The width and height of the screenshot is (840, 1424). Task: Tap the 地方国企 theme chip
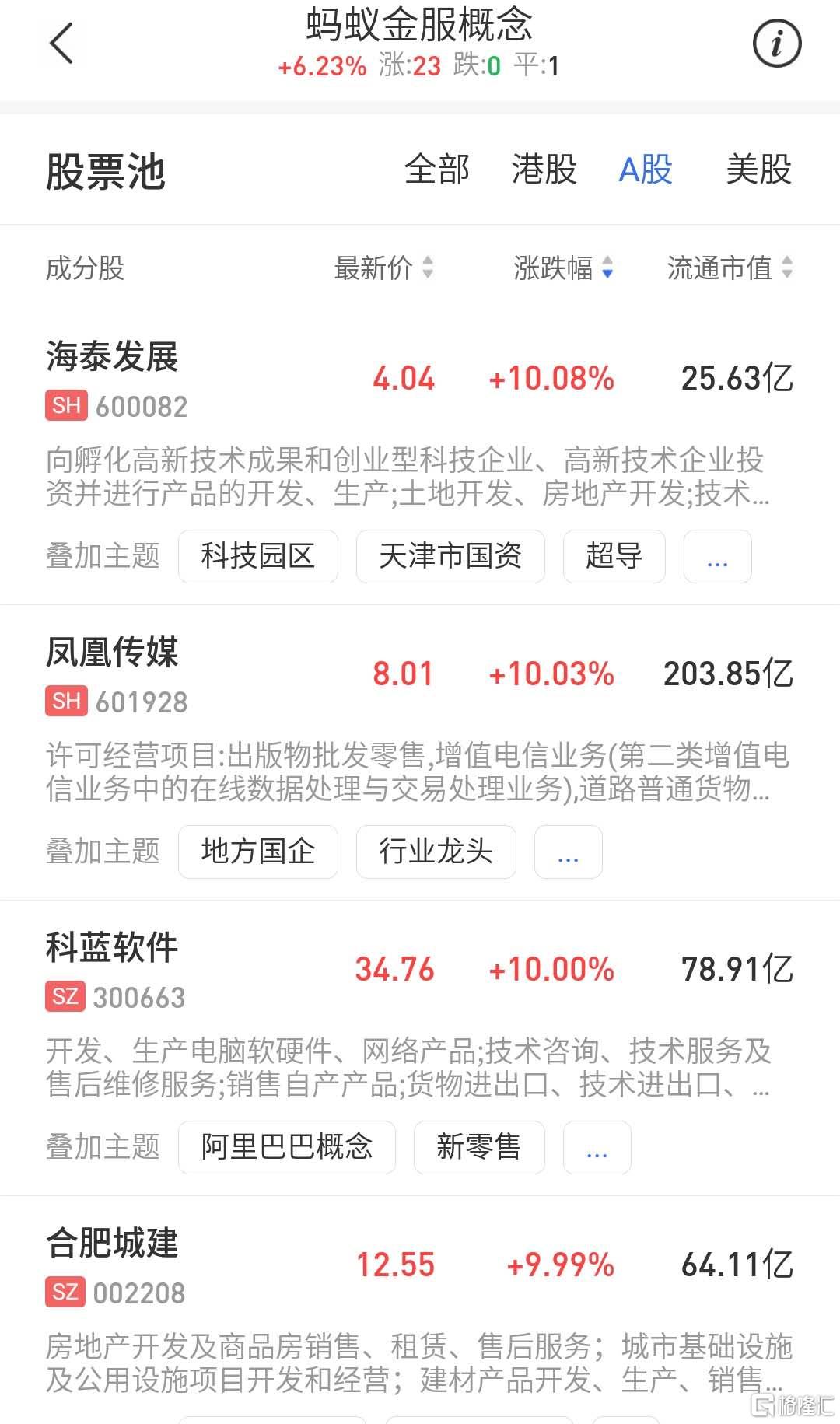pyautogui.click(x=258, y=852)
